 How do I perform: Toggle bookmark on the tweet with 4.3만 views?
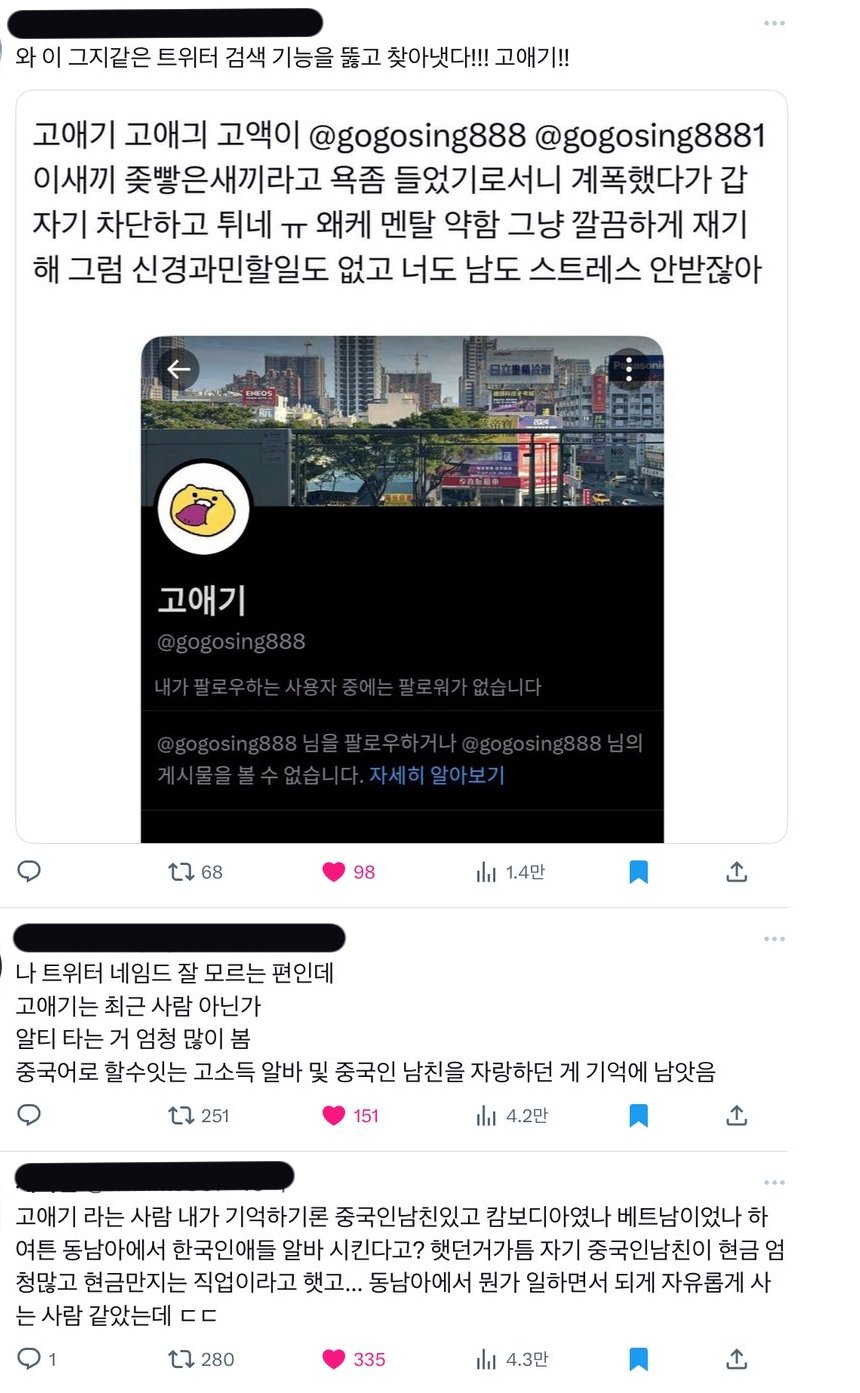pos(639,1359)
